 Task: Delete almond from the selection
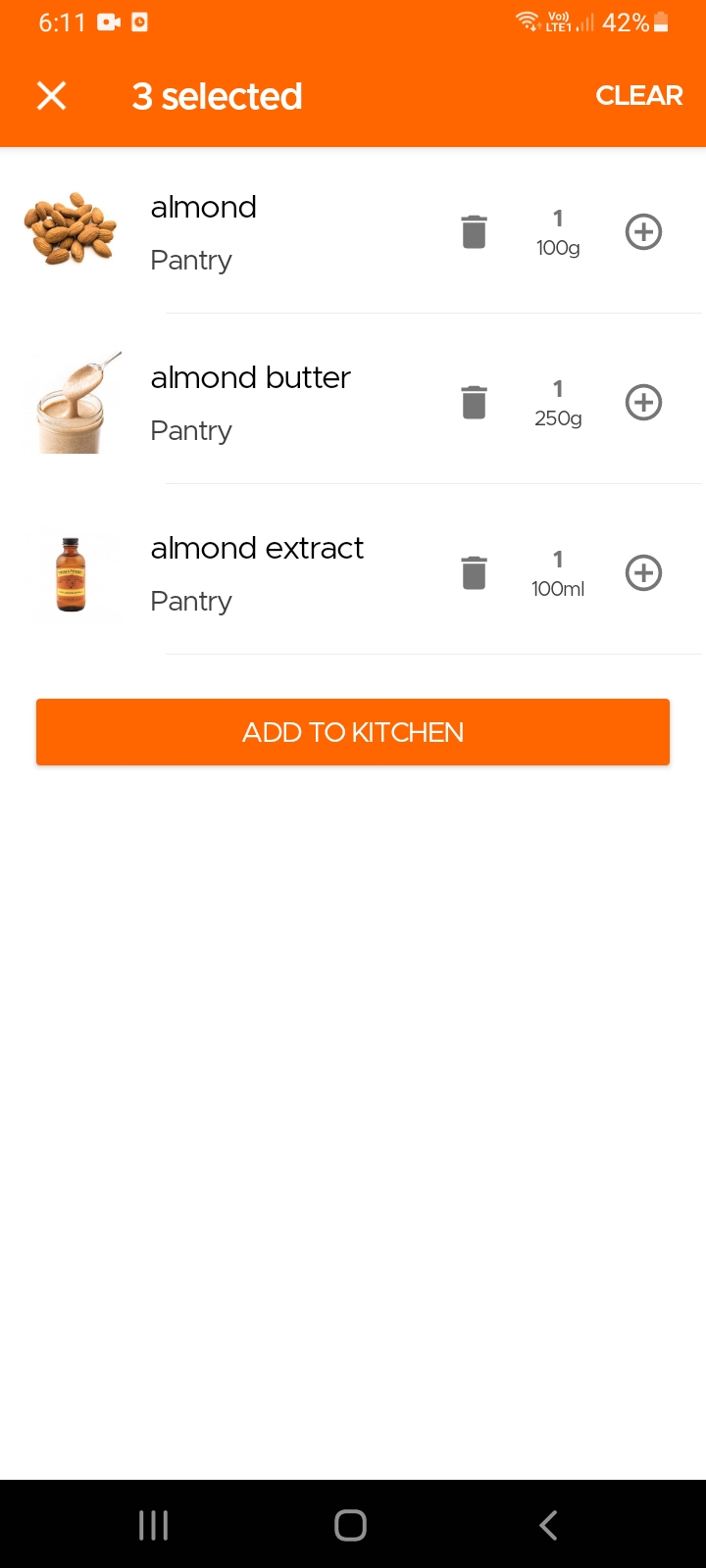pyautogui.click(x=474, y=232)
